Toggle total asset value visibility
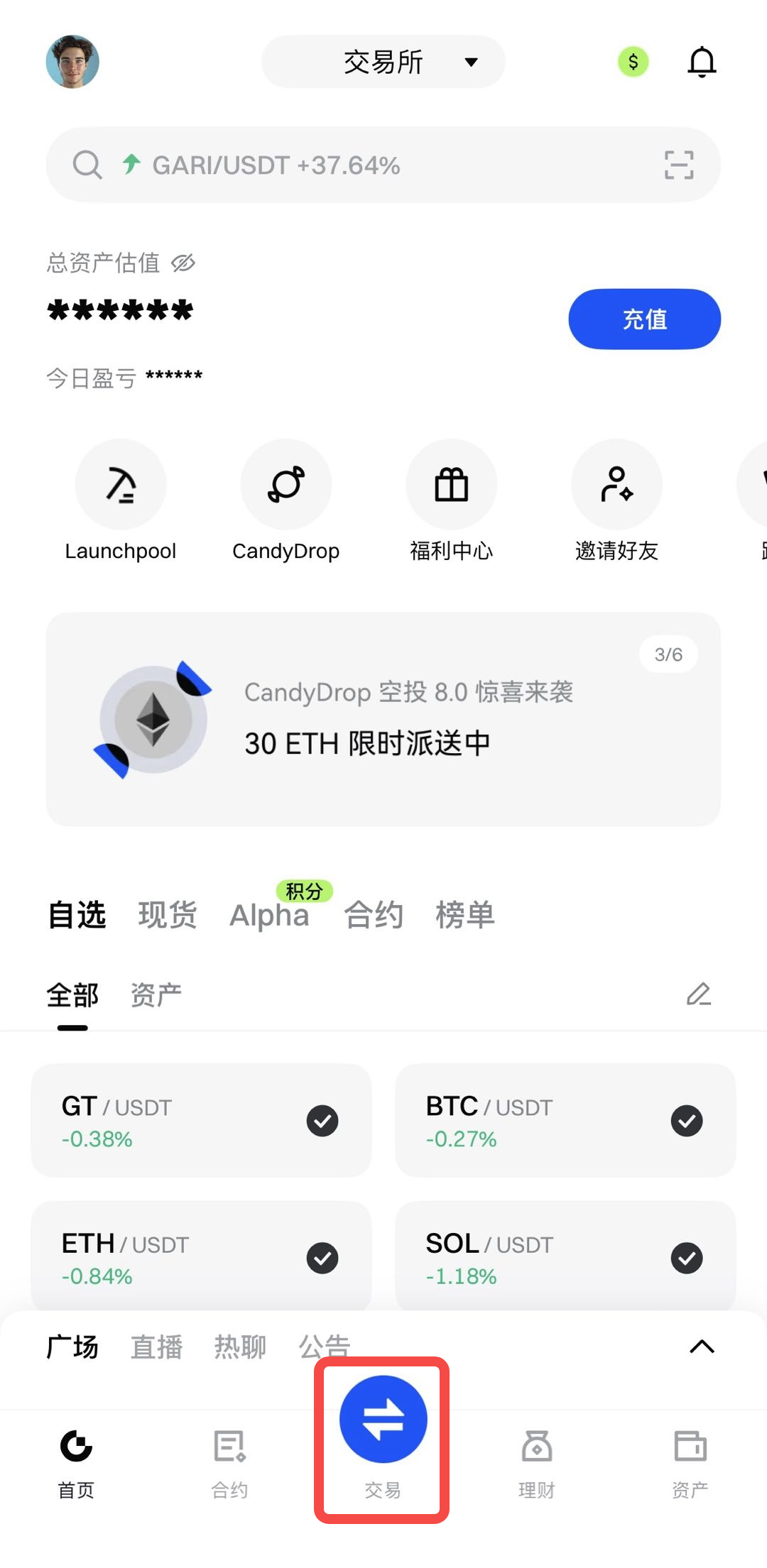The height and width of the screenshot is (1568, 767). point(183,263)
